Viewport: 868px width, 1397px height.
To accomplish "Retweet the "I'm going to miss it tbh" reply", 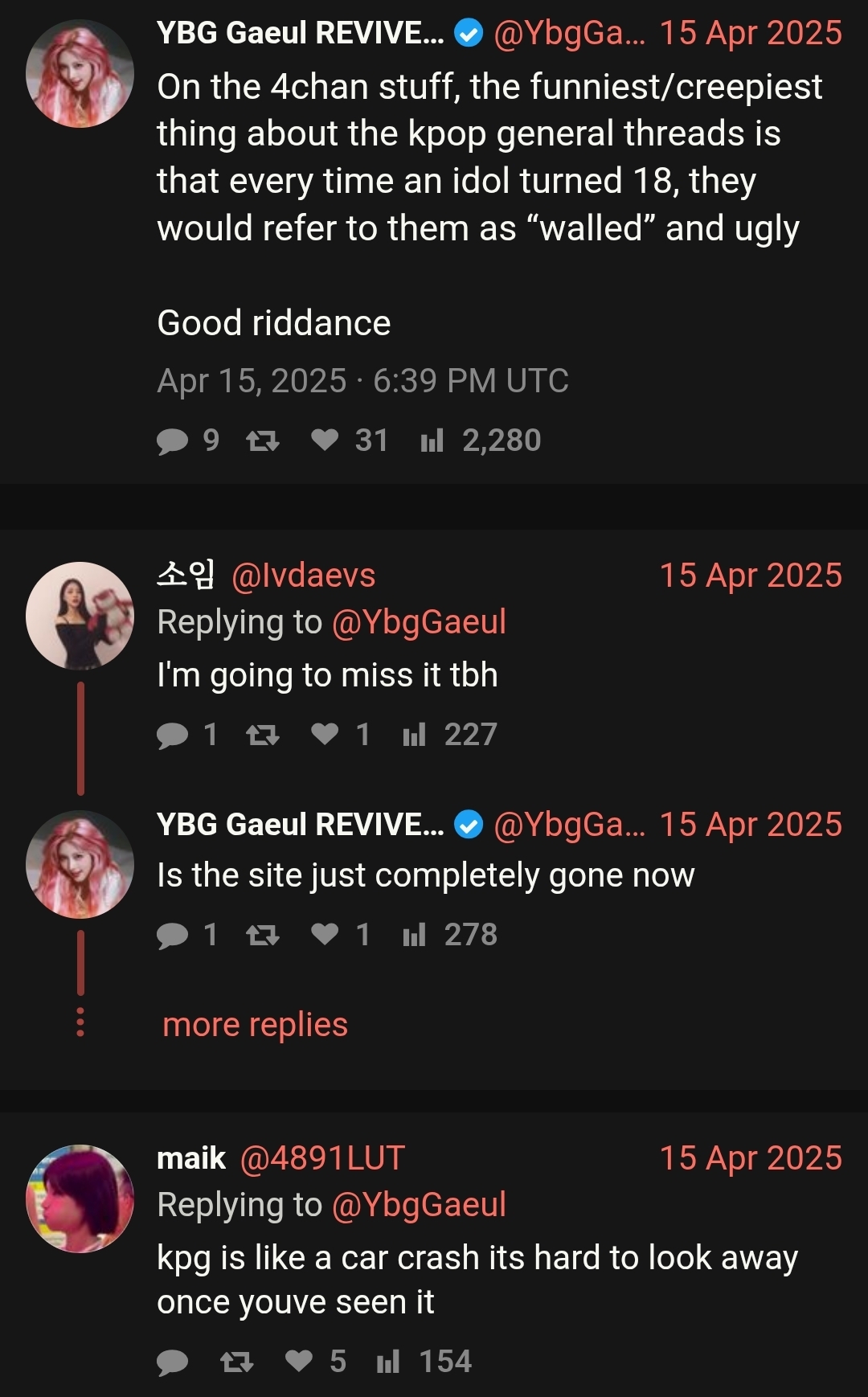I will point(262,734).
